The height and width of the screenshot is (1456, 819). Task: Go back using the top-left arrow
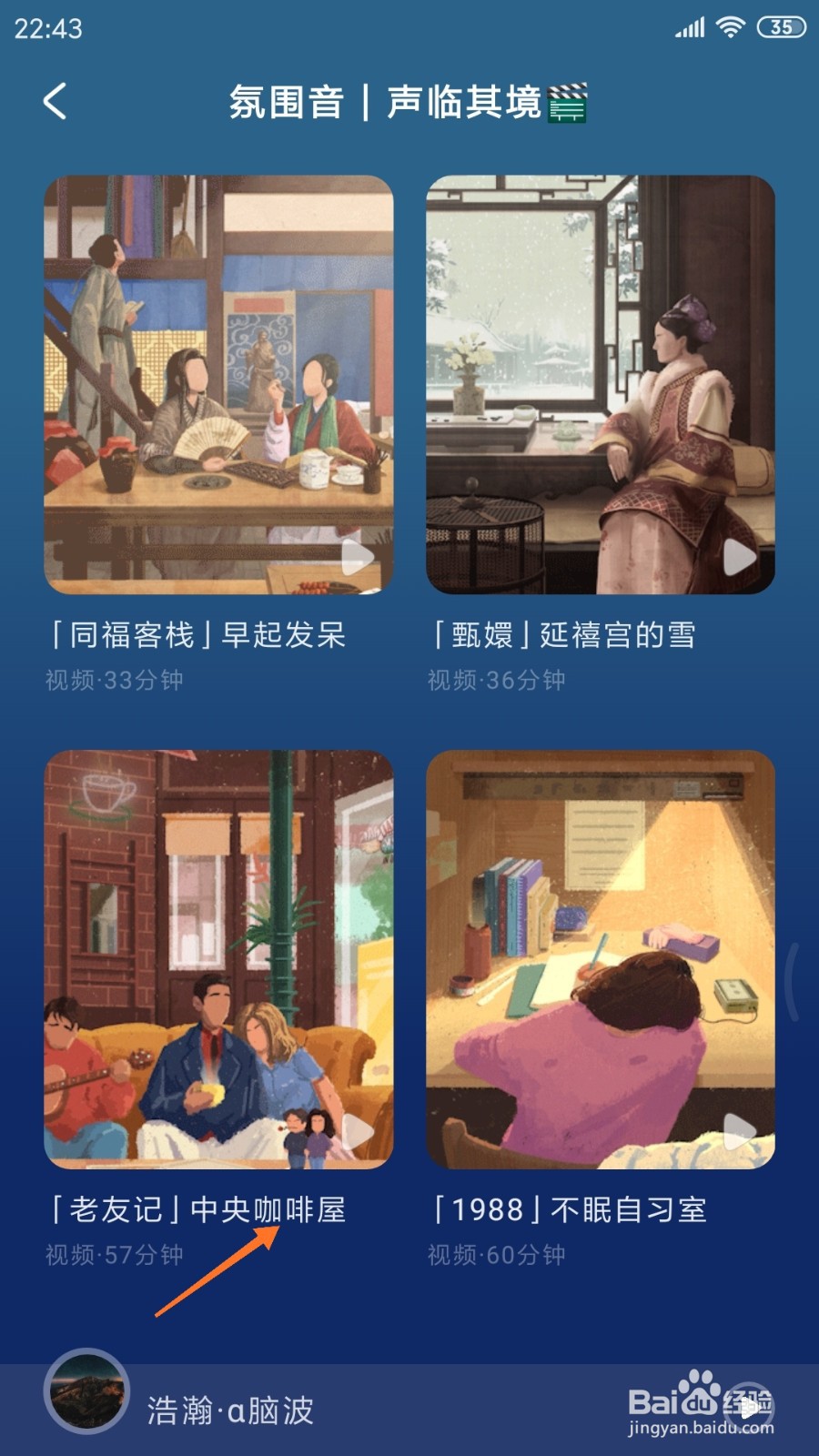[56, 101]
